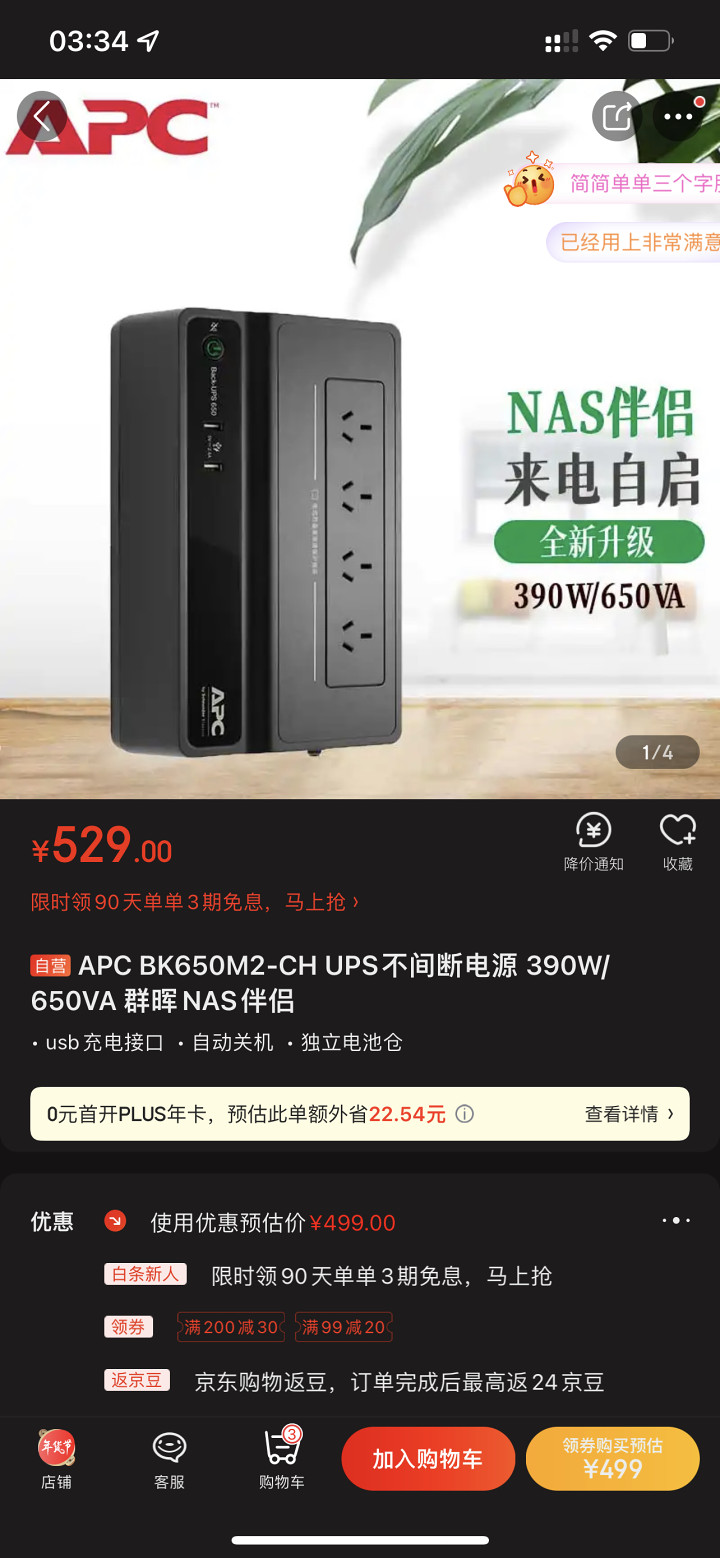Open the share options via share icon
Screen dimensions: 720x1558
click(616, 116)
